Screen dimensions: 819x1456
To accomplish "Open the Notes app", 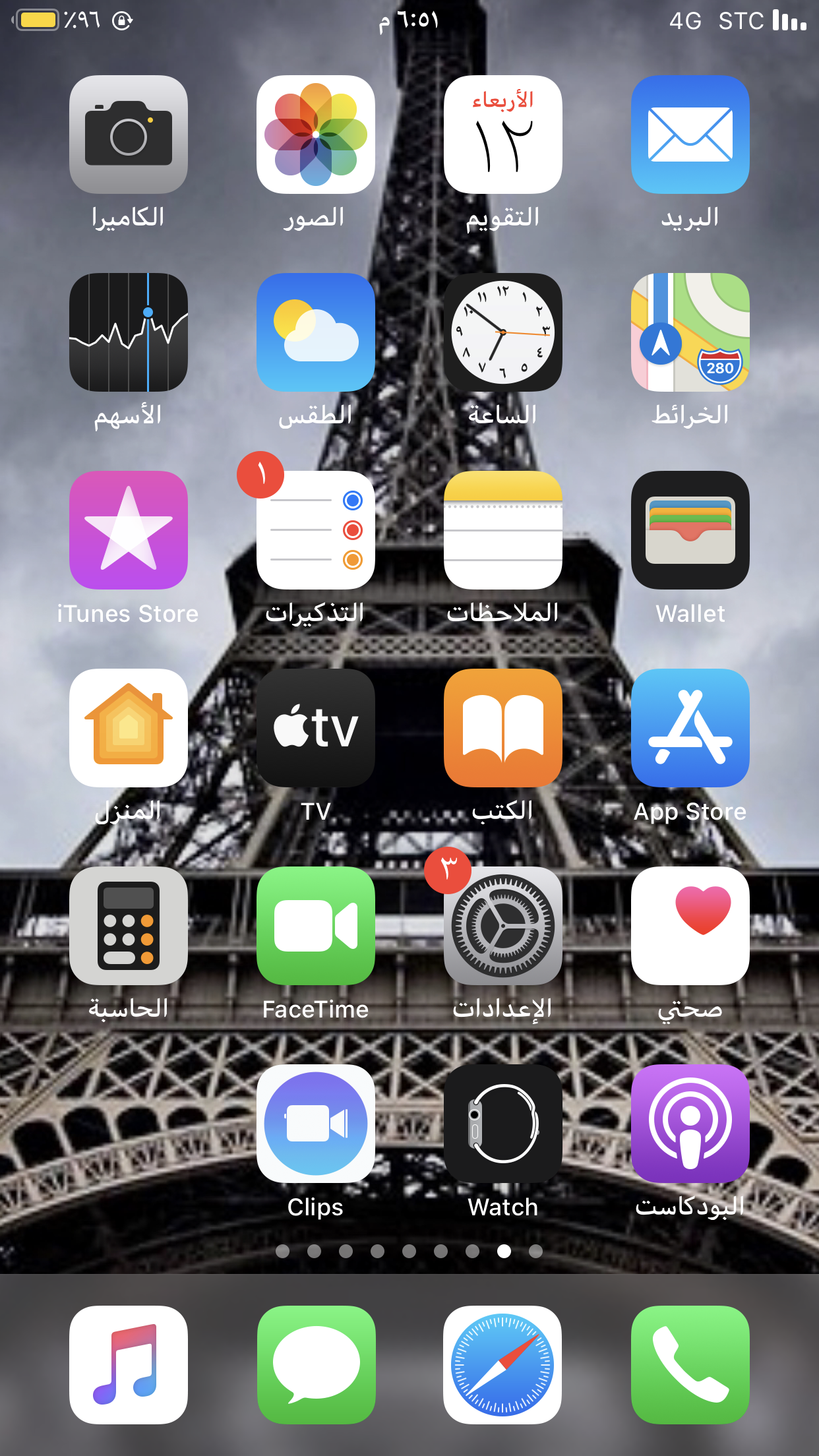I will (503, 530).
